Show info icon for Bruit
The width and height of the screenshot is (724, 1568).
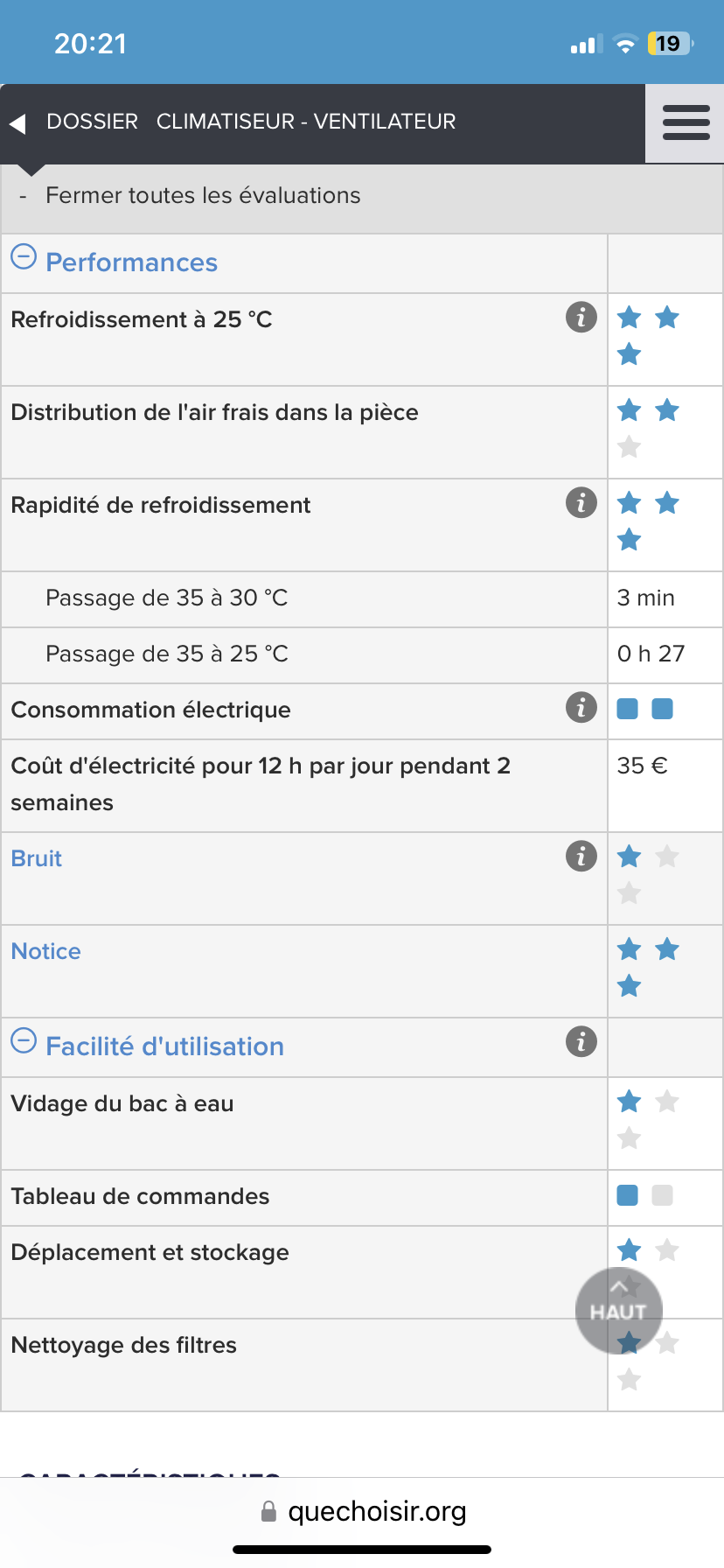581,856
